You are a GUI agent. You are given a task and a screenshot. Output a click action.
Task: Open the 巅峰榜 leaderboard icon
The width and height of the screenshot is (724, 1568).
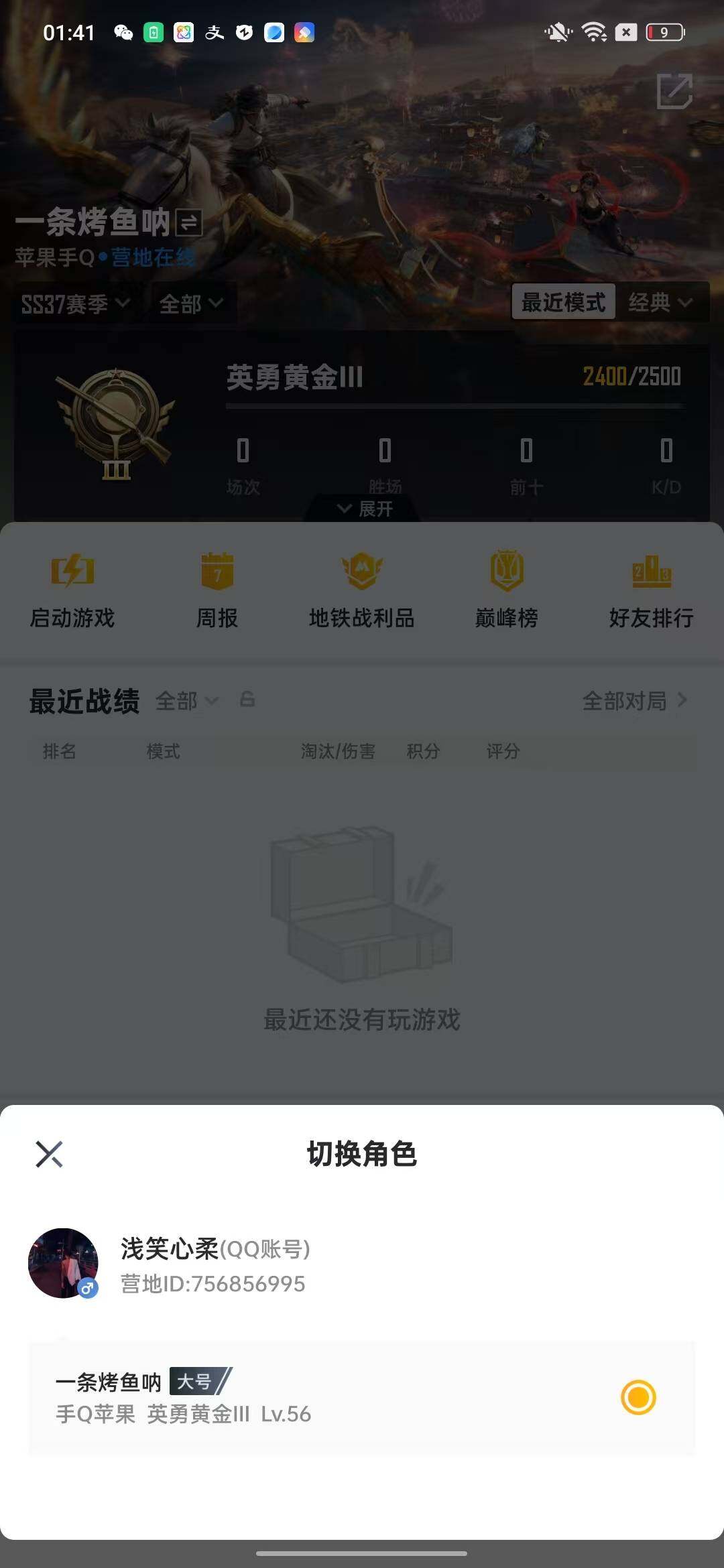click(506, 590)
